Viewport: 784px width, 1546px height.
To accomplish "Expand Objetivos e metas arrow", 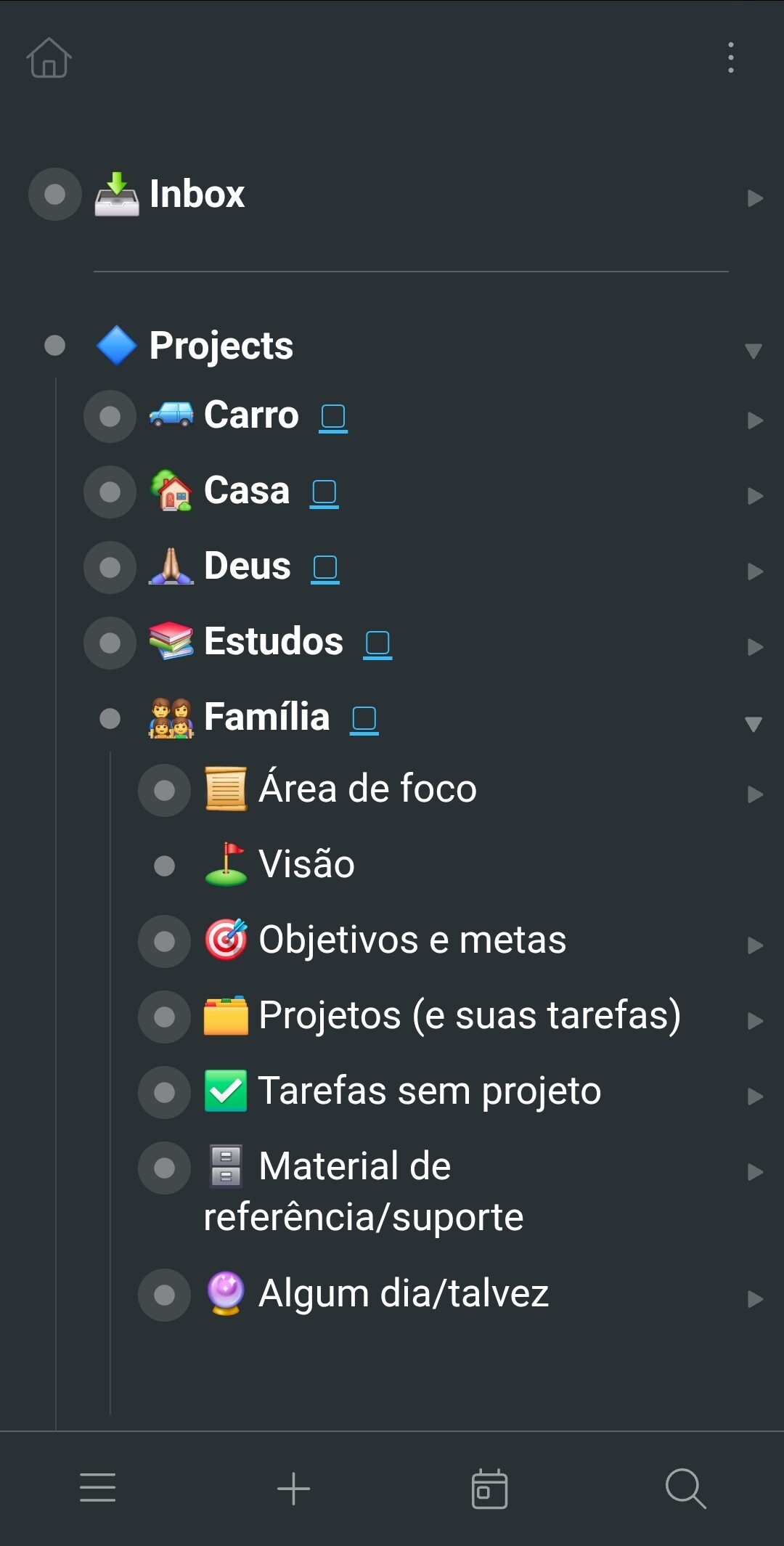I will [x=754, y=945].
